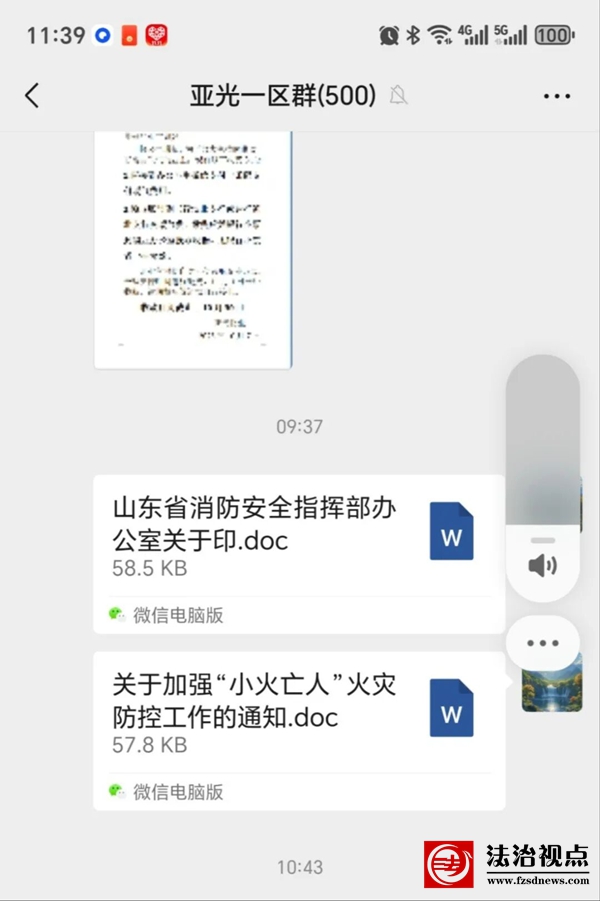Adjust the volume slider level
This screenshot has height=901, width=600.
click(543, 440)
